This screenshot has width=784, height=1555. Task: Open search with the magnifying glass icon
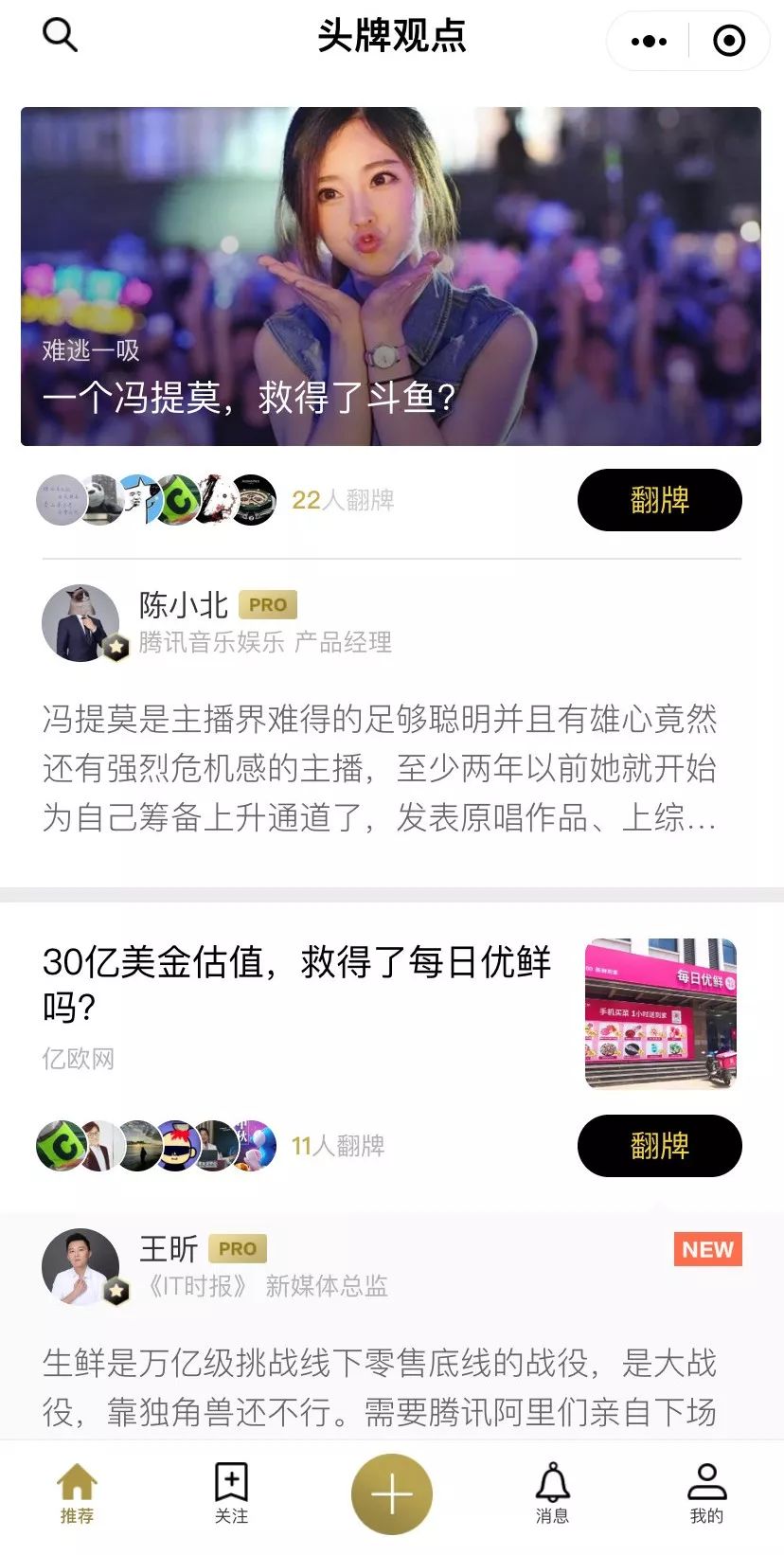(x=61, y=36)
